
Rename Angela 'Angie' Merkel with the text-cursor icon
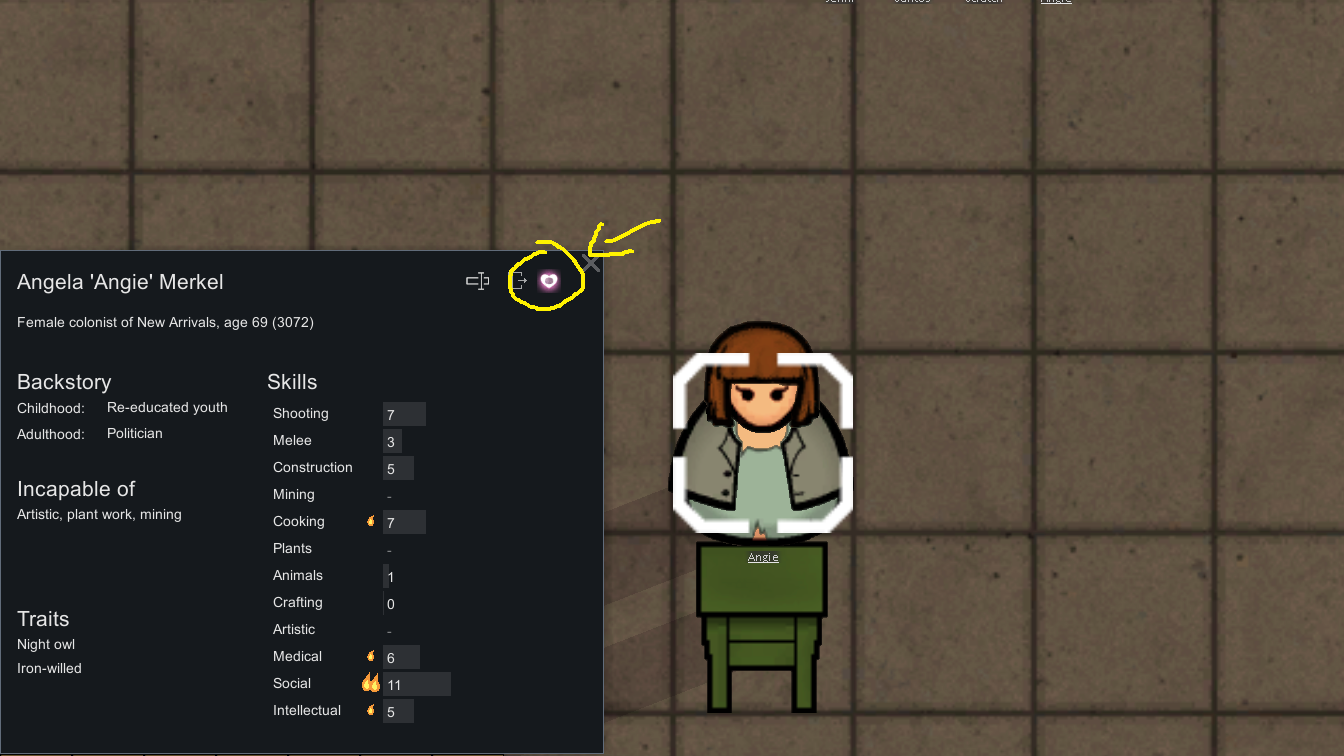[x=477, y=282]
